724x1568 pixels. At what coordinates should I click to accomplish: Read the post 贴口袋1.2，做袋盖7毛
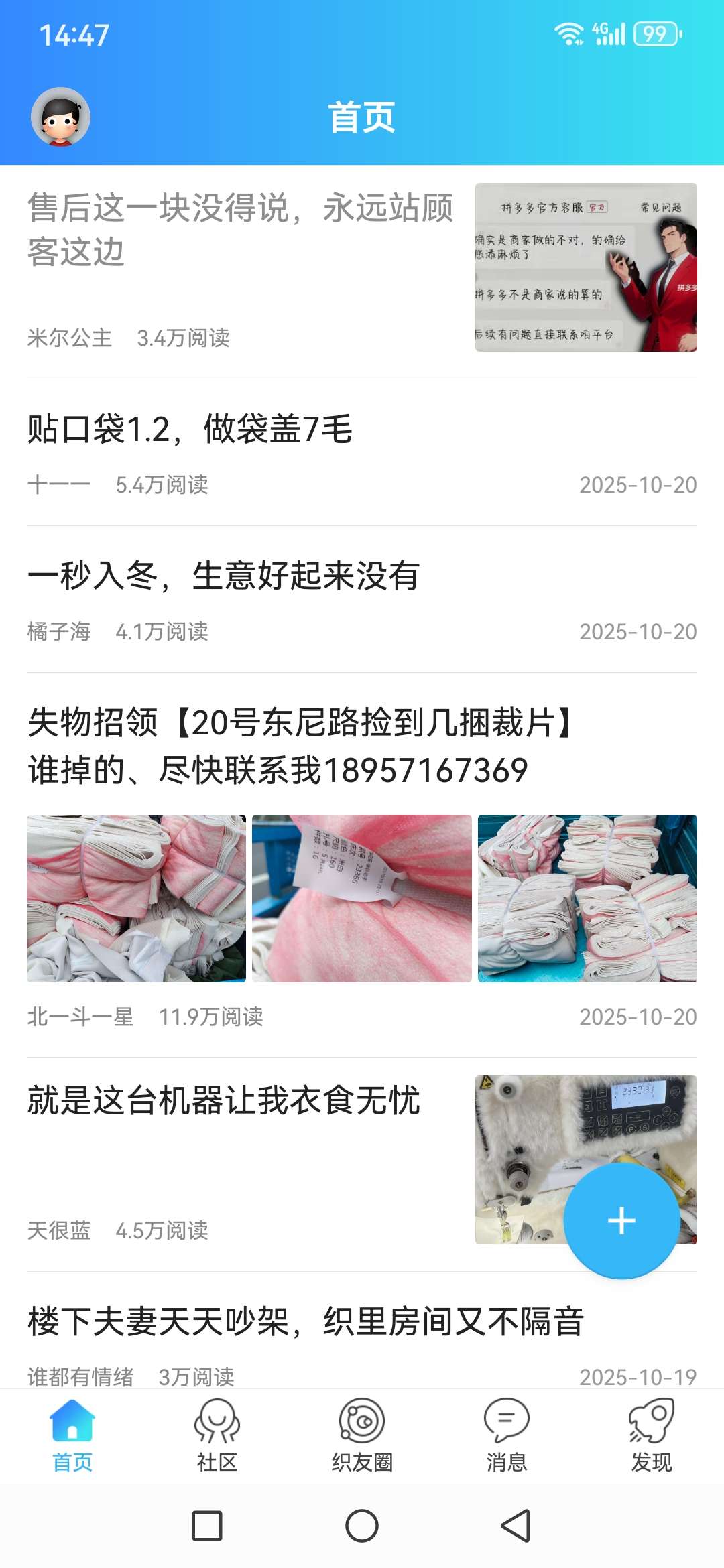click(190, 430)
